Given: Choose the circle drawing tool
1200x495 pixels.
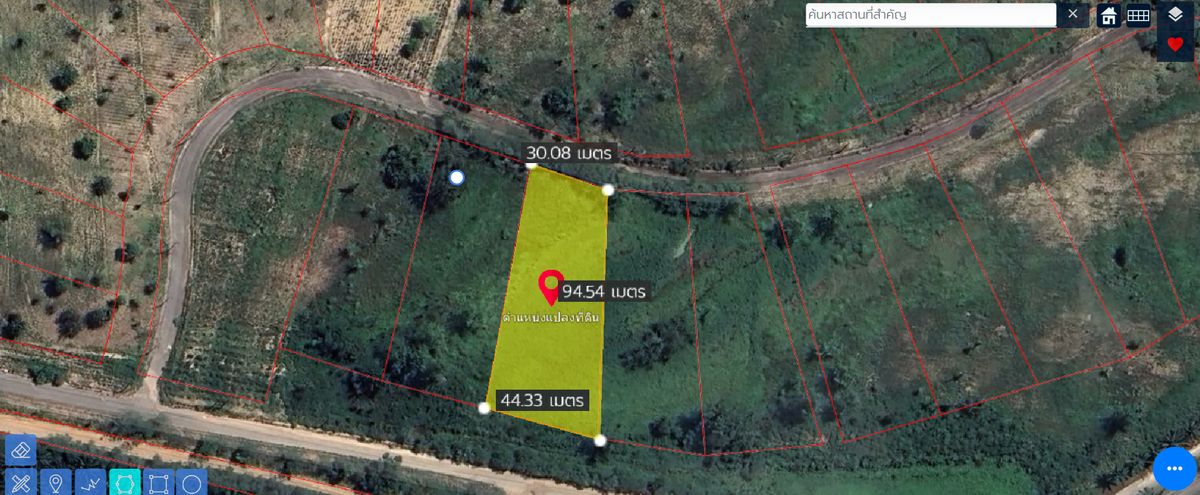Looking at the screenshot, I should (x=192, y=483).
